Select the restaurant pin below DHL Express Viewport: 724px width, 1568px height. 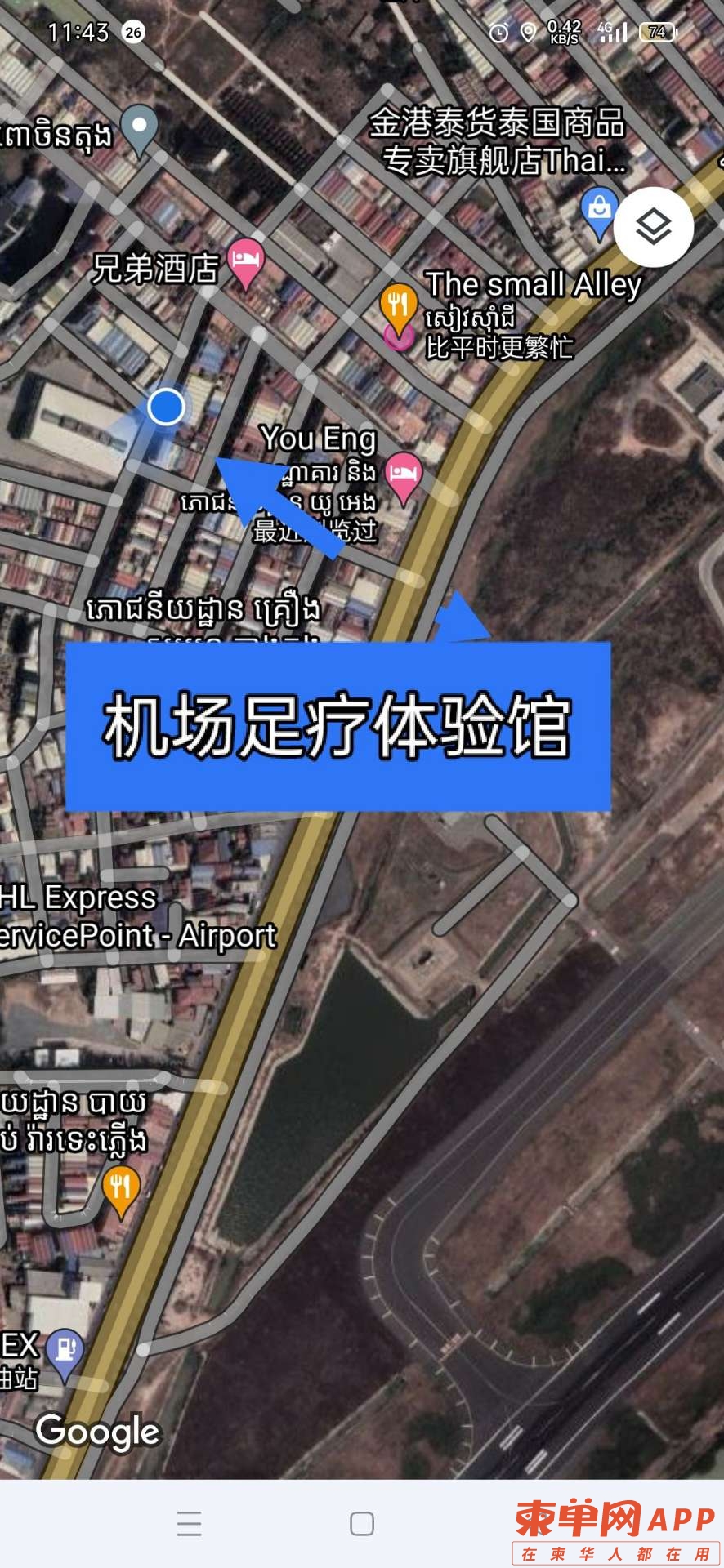[121, 1188]
